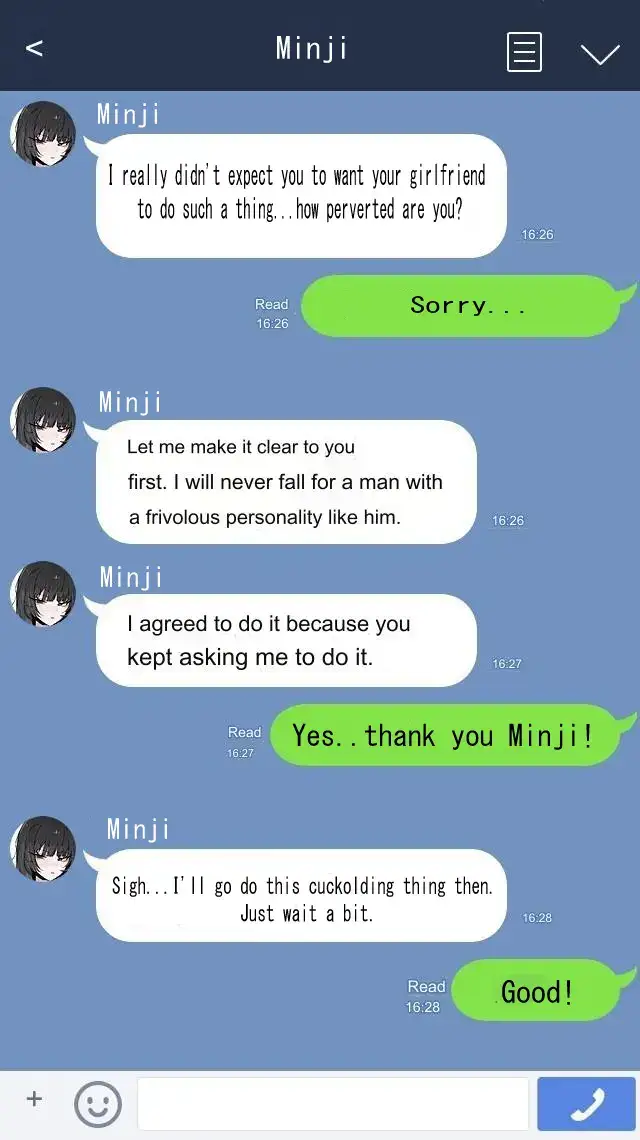Expand the chat options chevron
640x1140 pixels.
pos(600,53)
